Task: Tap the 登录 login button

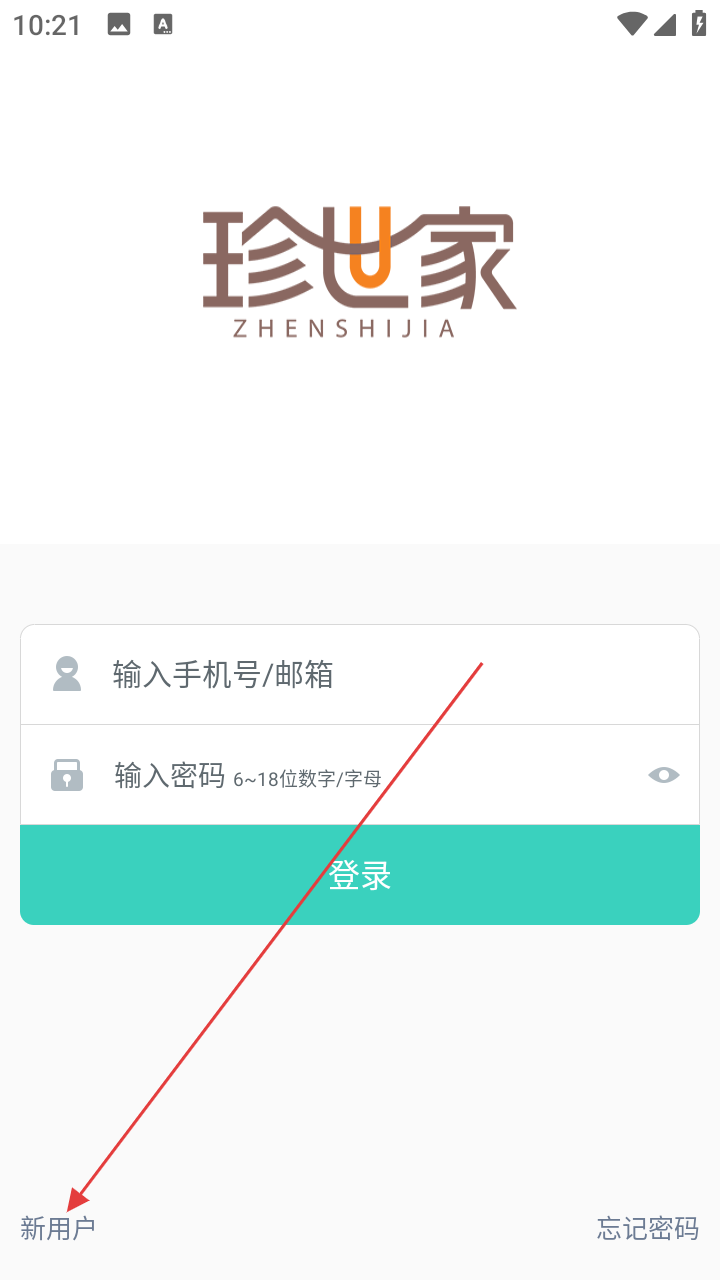Action: pyautogui.click(x=360, y=875)
